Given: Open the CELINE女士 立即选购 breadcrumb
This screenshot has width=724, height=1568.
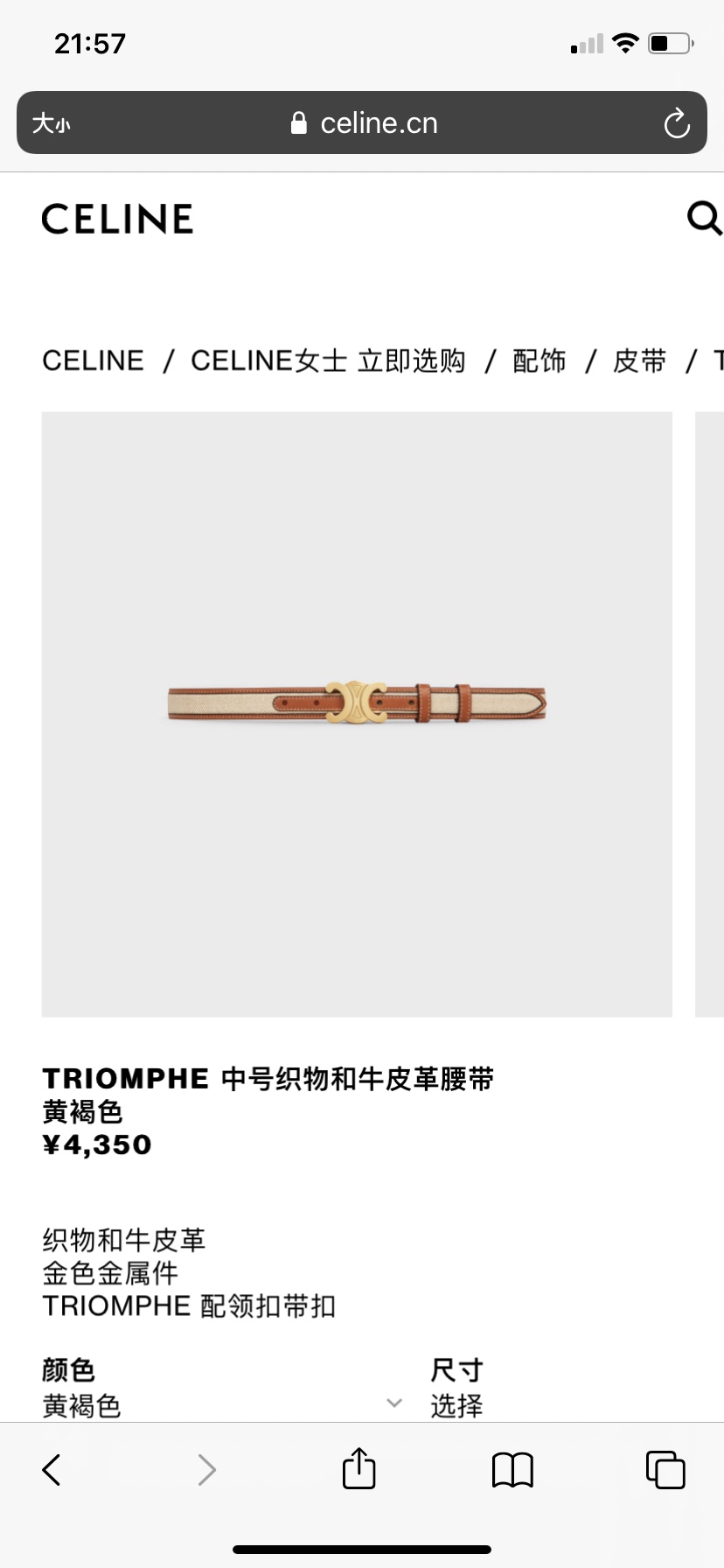Looking at the screenshot, I should pyautogui.click(x=328, y=360).
